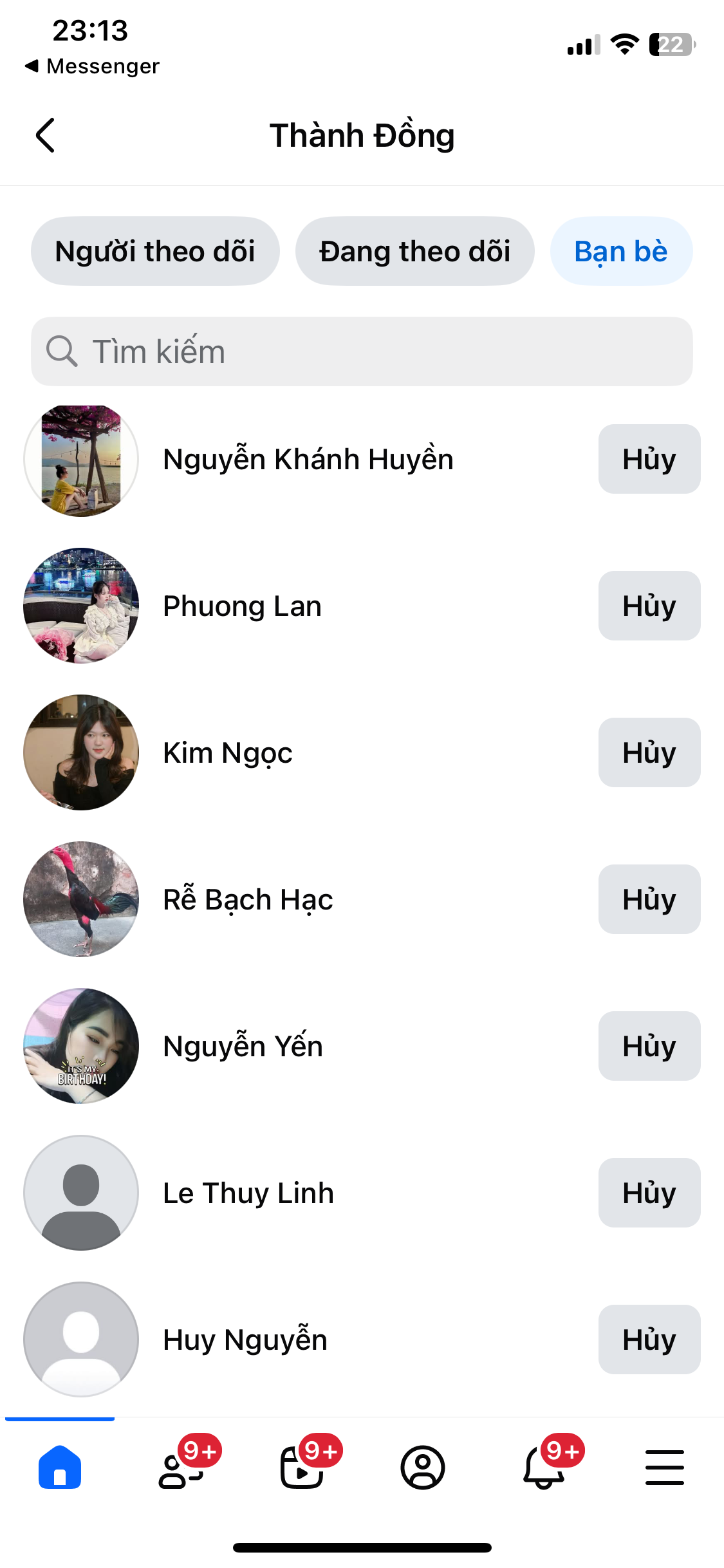Go back using the top-left arrow

pyautogui.click(x=45, y=135)
